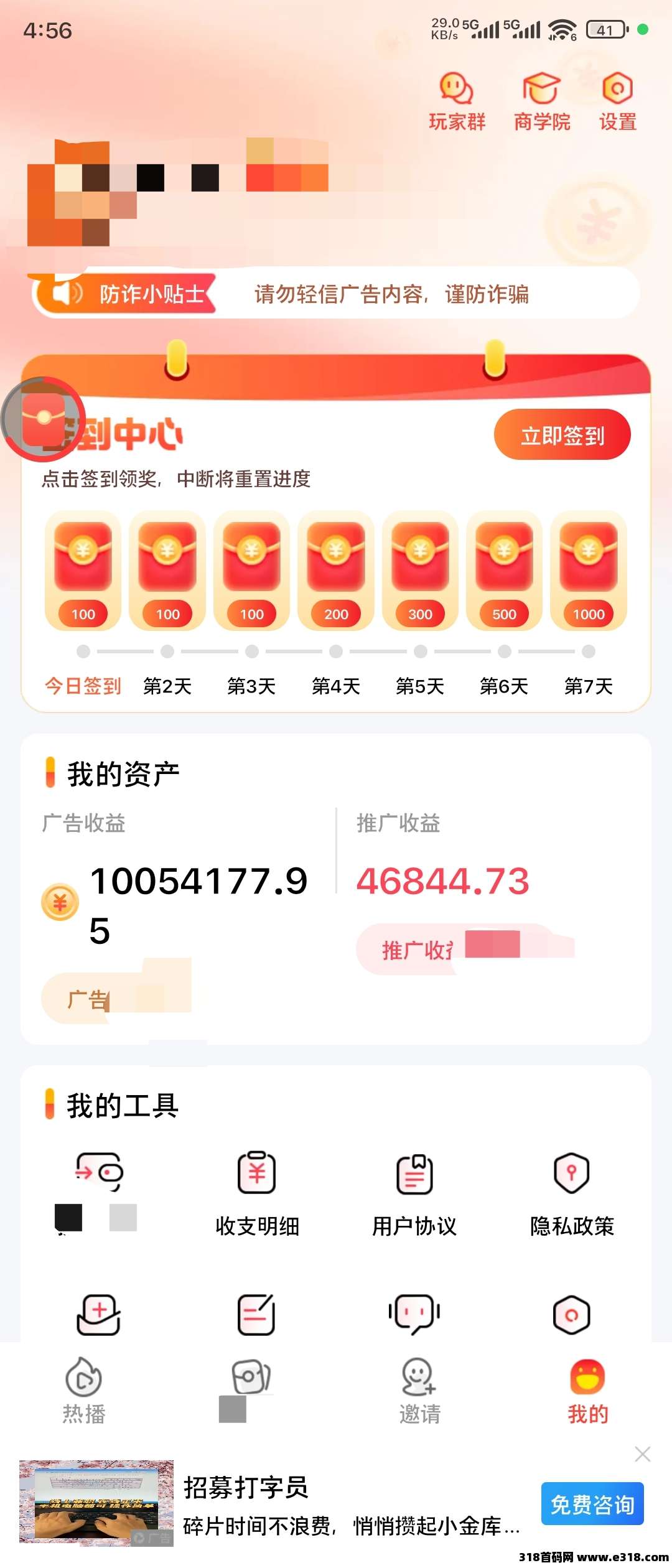Switch to the 我的 tab

click(587, 1391)
